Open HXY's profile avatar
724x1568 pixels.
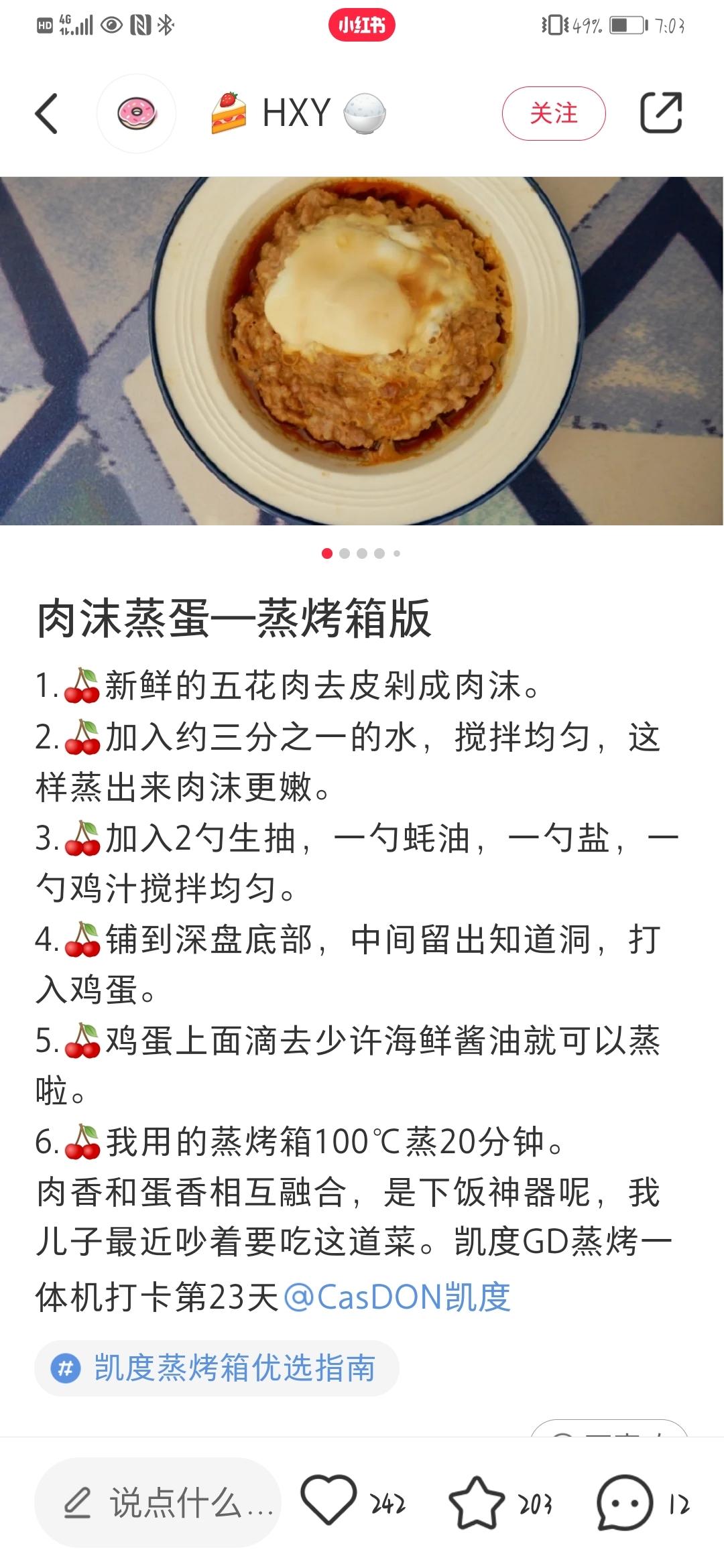pos(137,113)
